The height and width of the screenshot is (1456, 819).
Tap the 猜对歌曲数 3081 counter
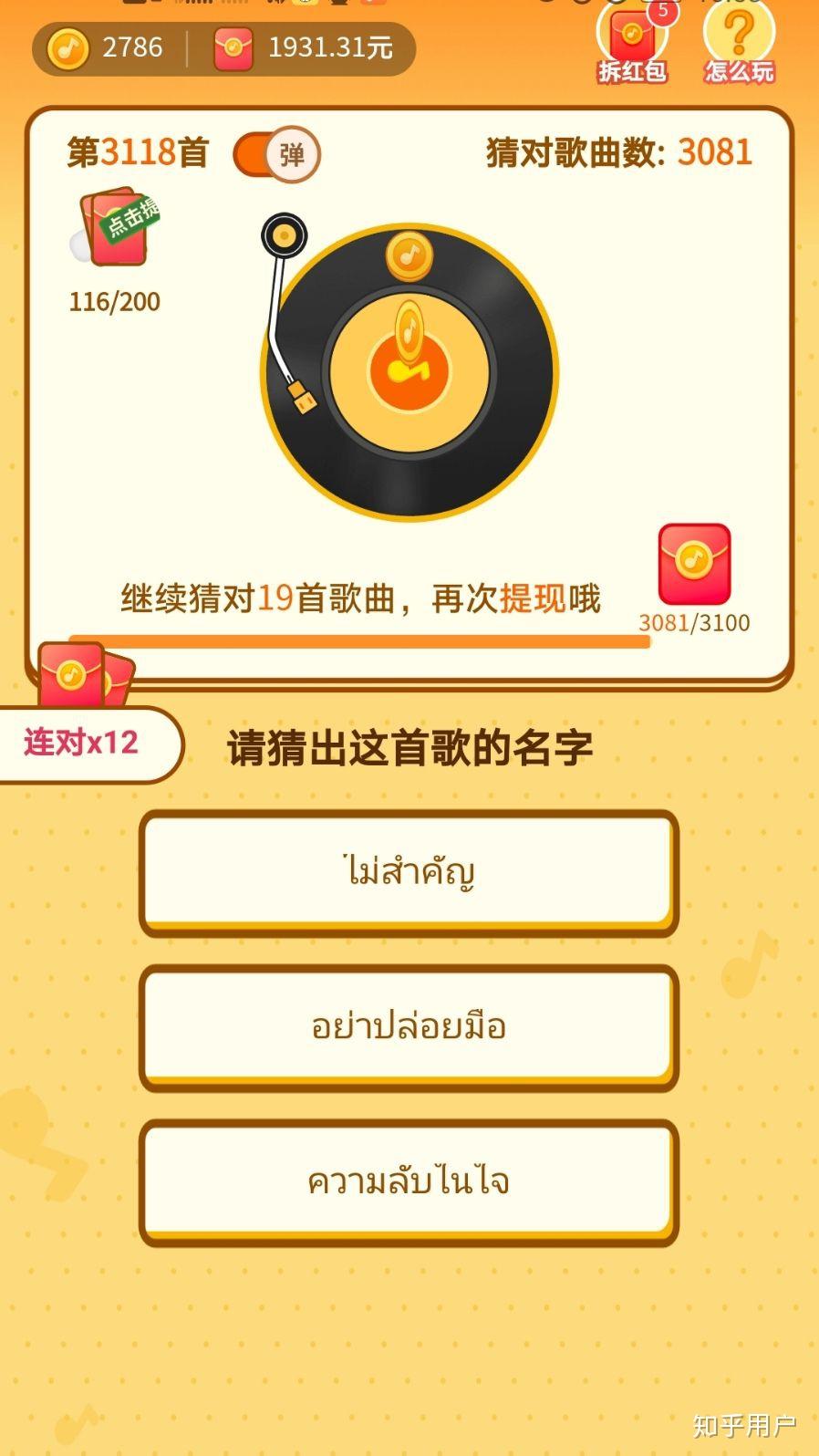617,152
